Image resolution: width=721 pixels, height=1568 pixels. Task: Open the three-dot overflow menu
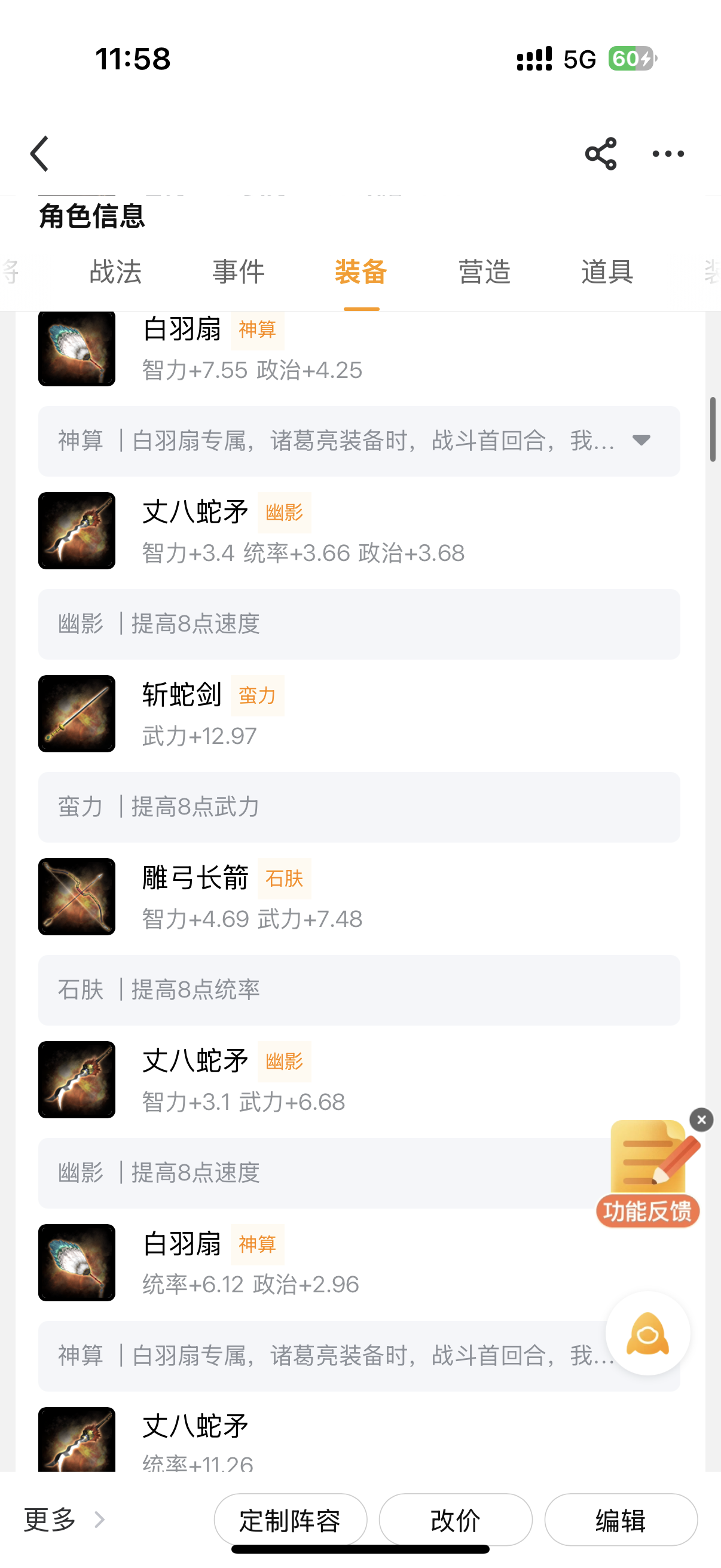(667, 153)
